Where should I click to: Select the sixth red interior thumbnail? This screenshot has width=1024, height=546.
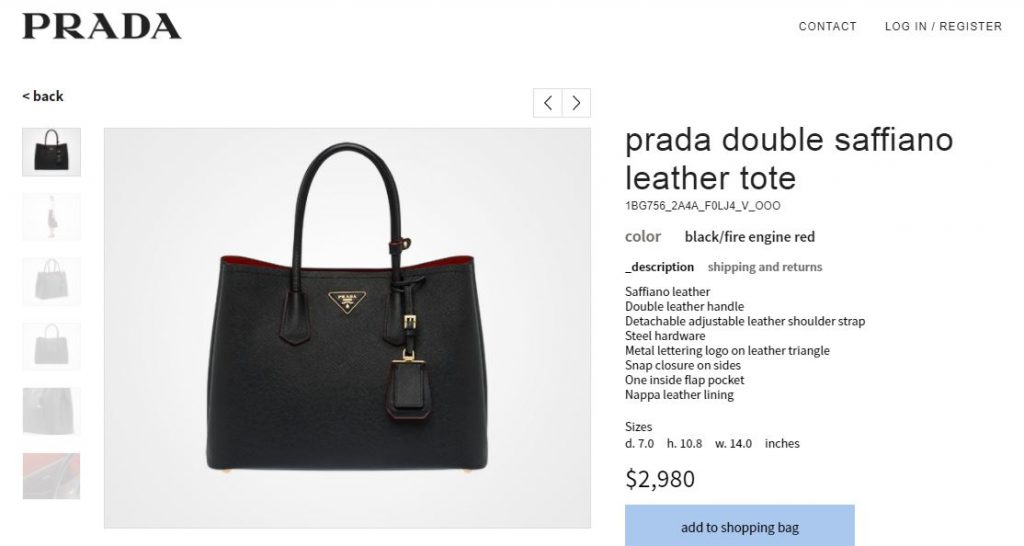click(x=51, y=476)
